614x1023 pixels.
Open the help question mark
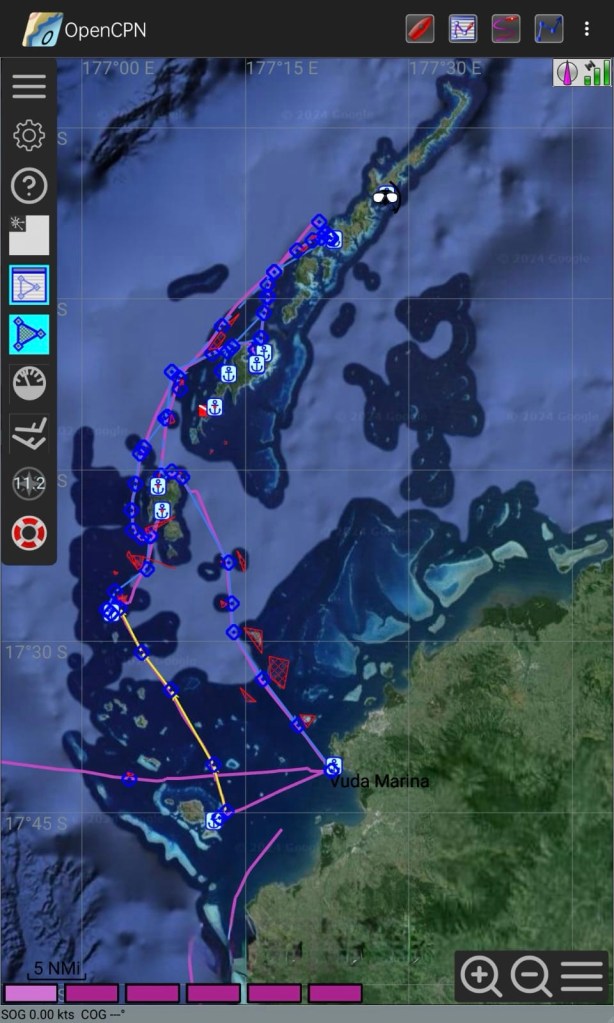coord(29,185)
